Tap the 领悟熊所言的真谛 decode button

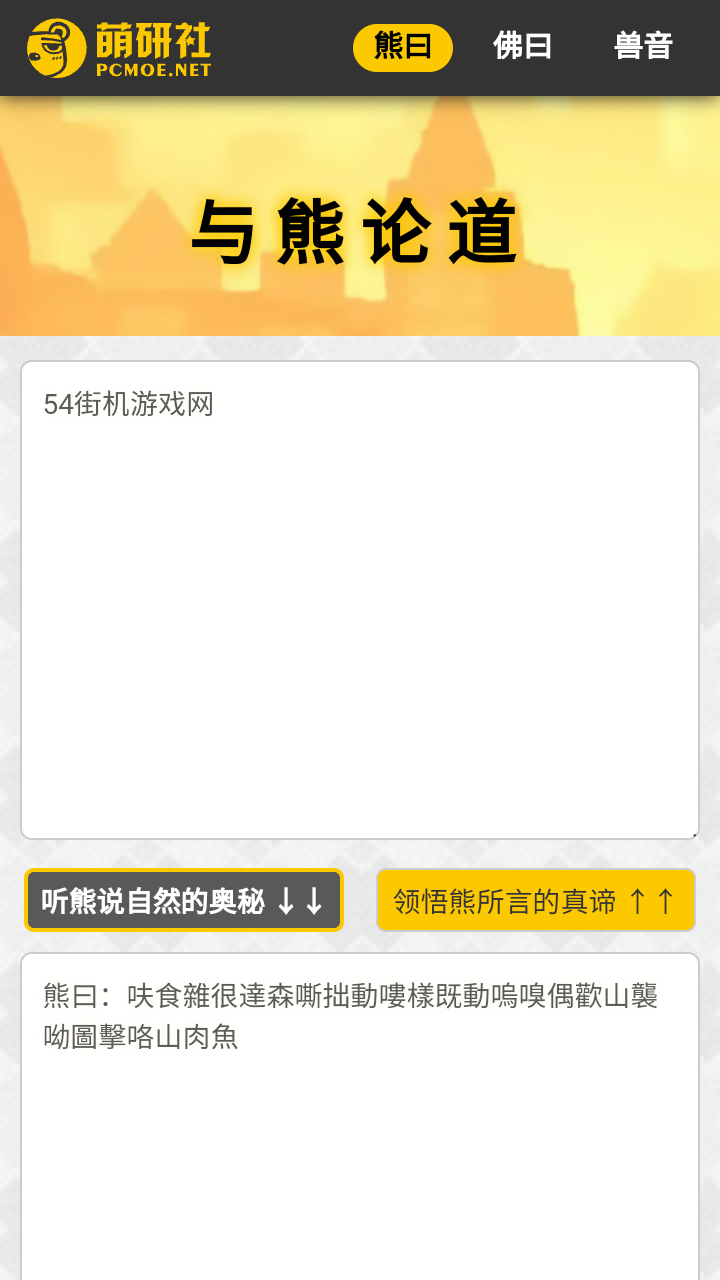point(535,900)
